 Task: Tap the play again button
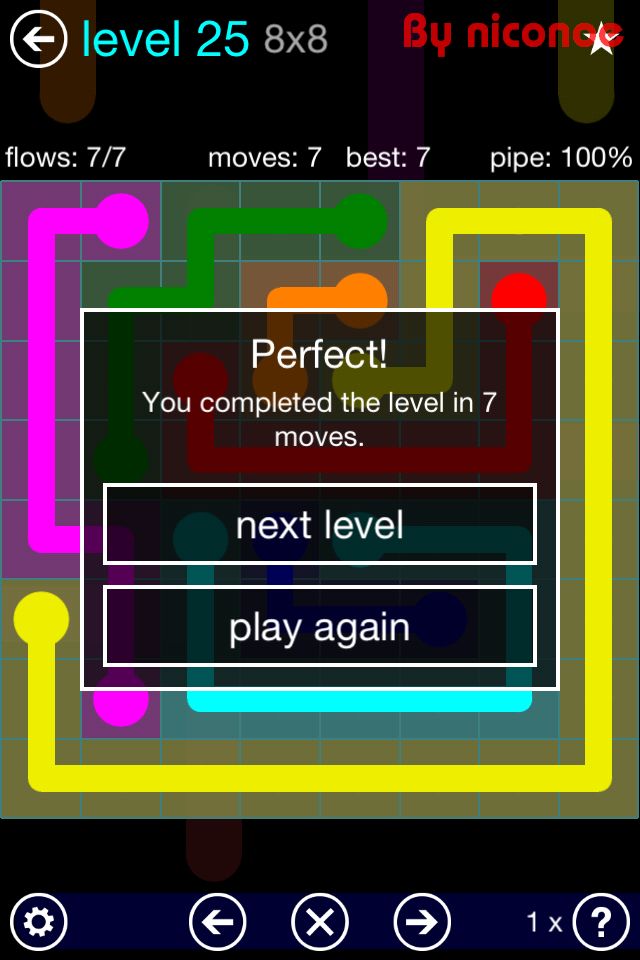(320, 627)
